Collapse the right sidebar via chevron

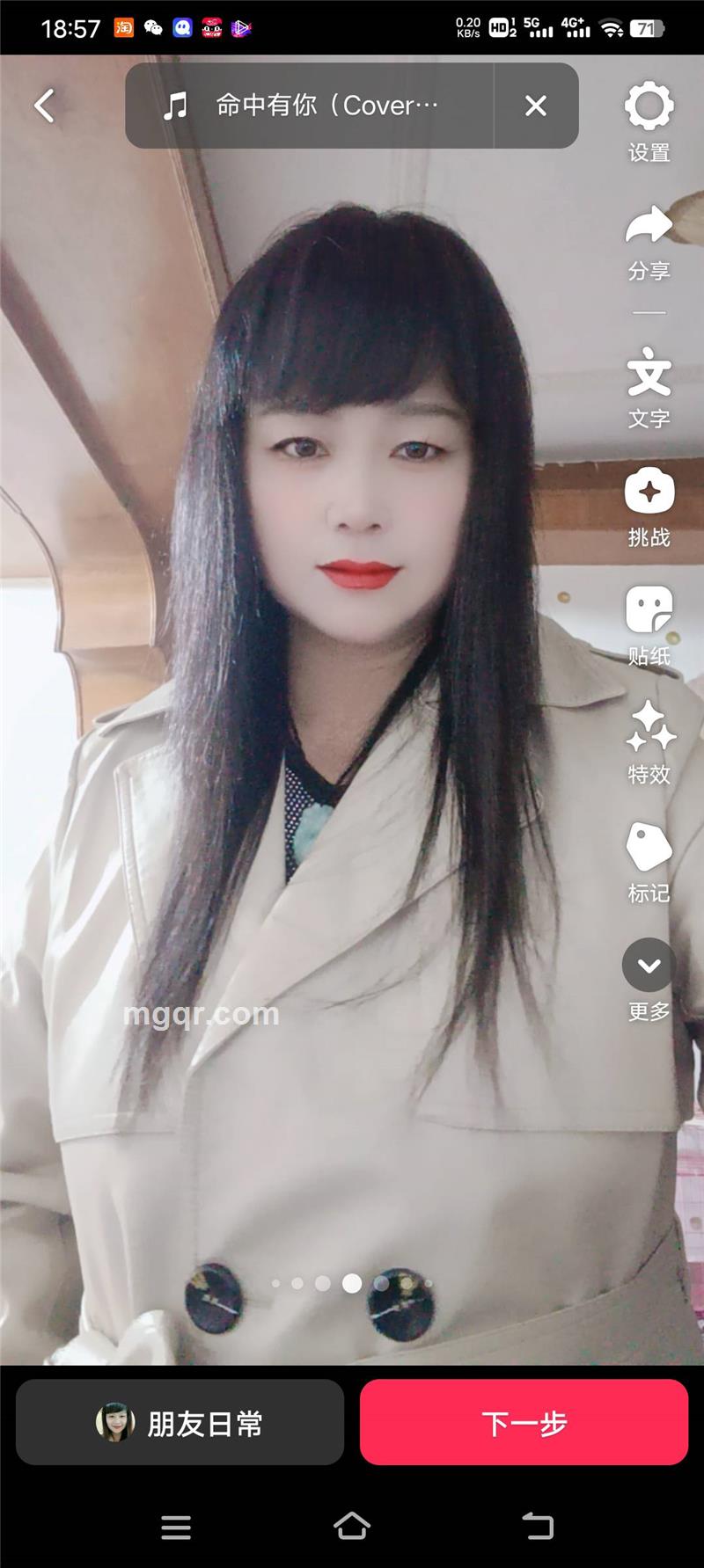point(649,961)
